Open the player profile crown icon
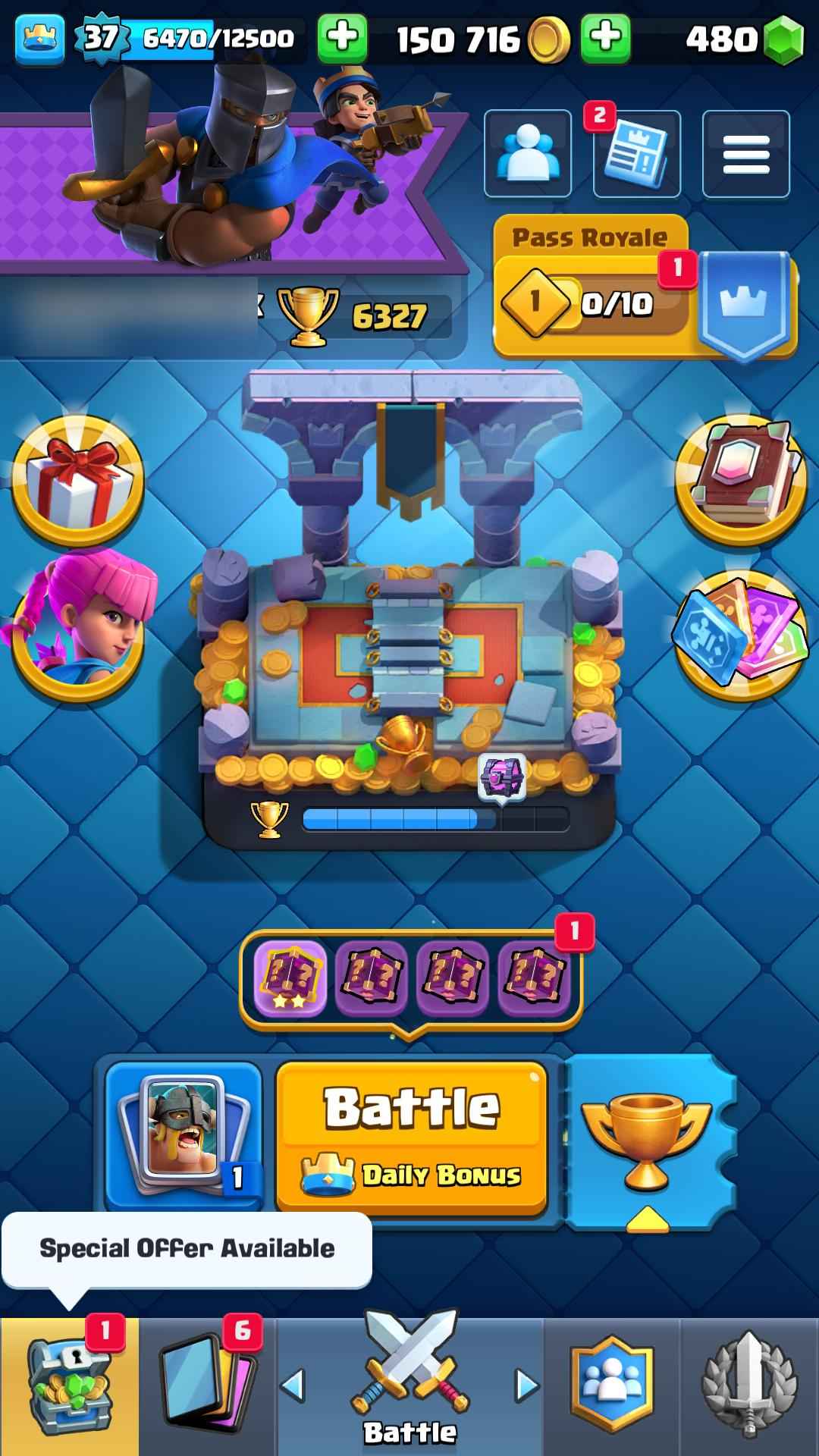Screen dimensions: 819x1456 pyautogui.click(x=39, y=38)
